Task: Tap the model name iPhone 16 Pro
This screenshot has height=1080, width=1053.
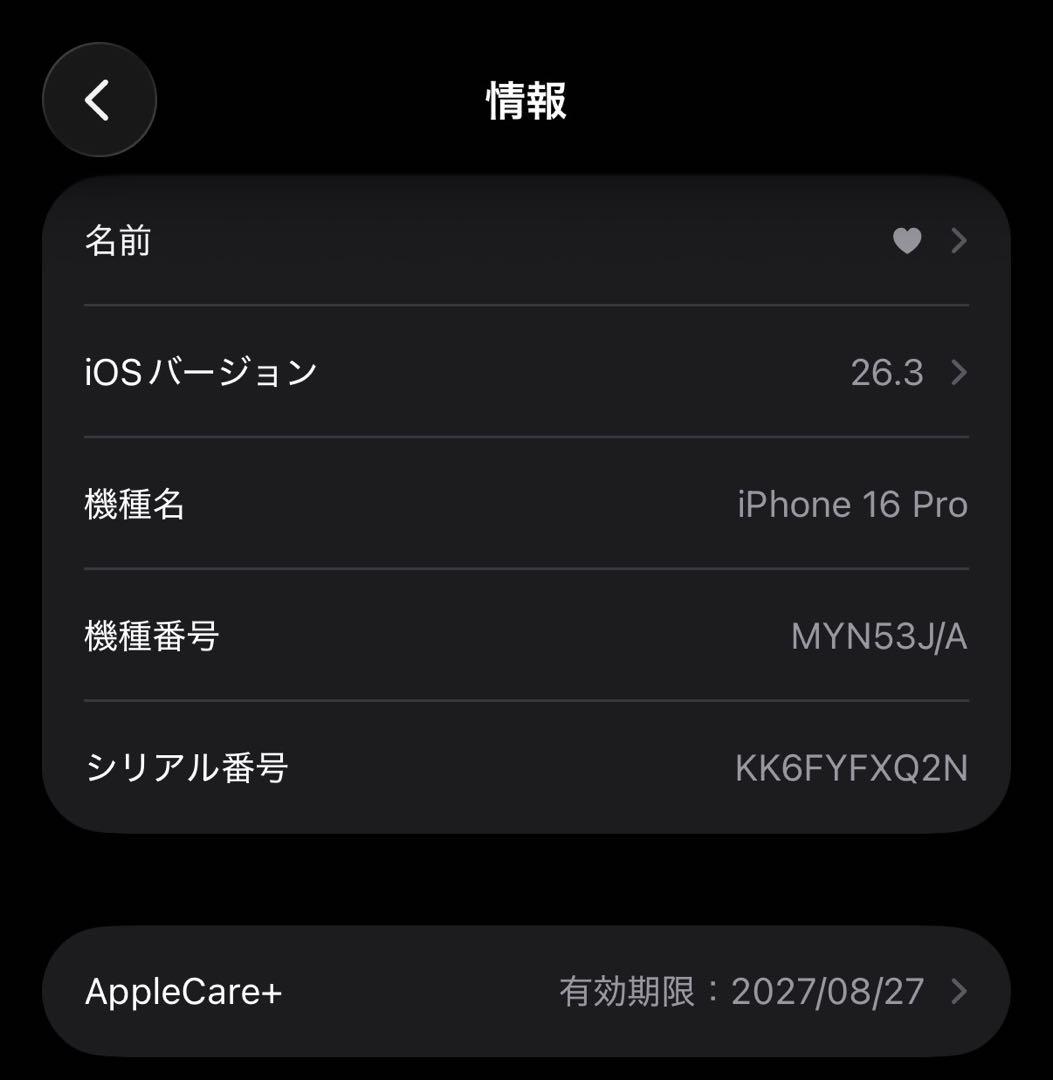Action: [851, 504]
